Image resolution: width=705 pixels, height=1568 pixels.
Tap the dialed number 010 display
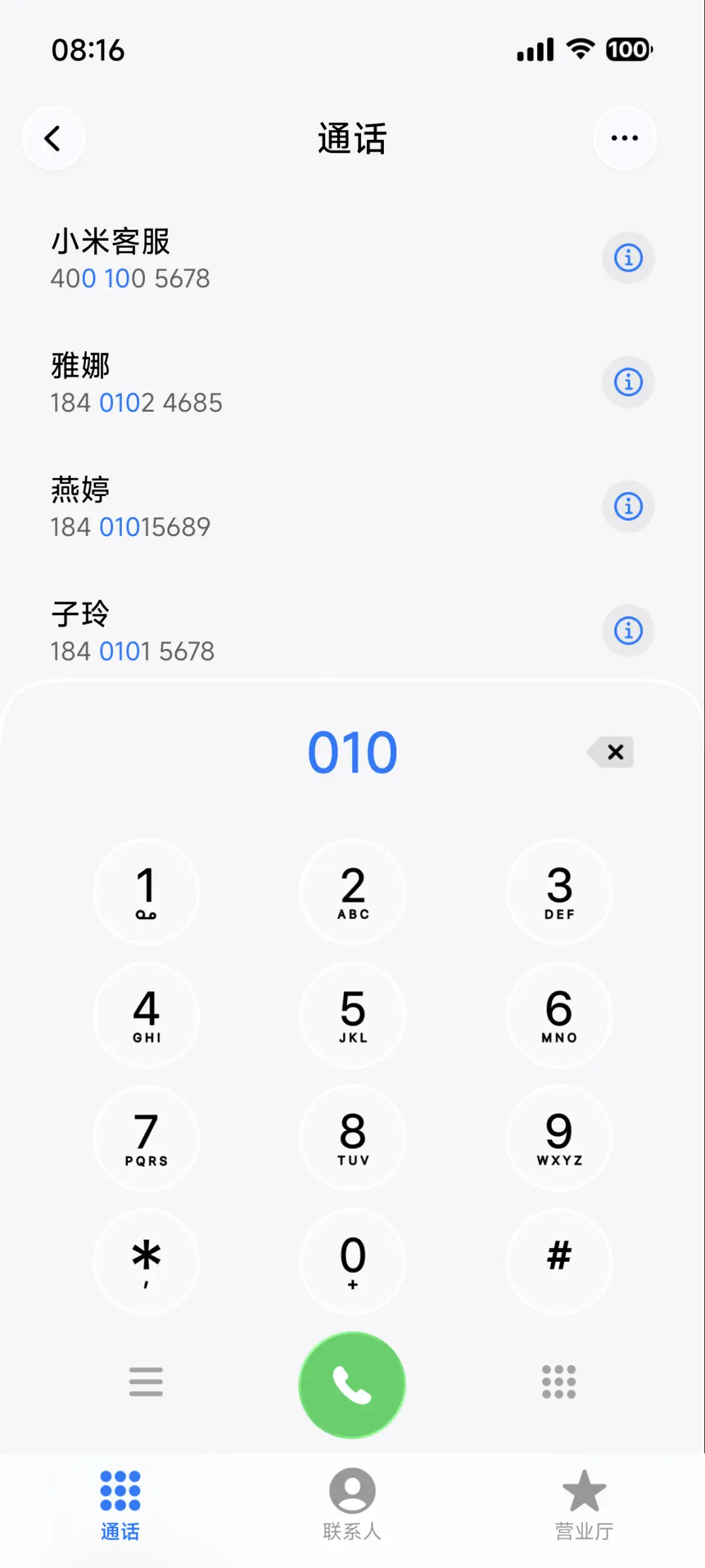(x=352, y=752)
